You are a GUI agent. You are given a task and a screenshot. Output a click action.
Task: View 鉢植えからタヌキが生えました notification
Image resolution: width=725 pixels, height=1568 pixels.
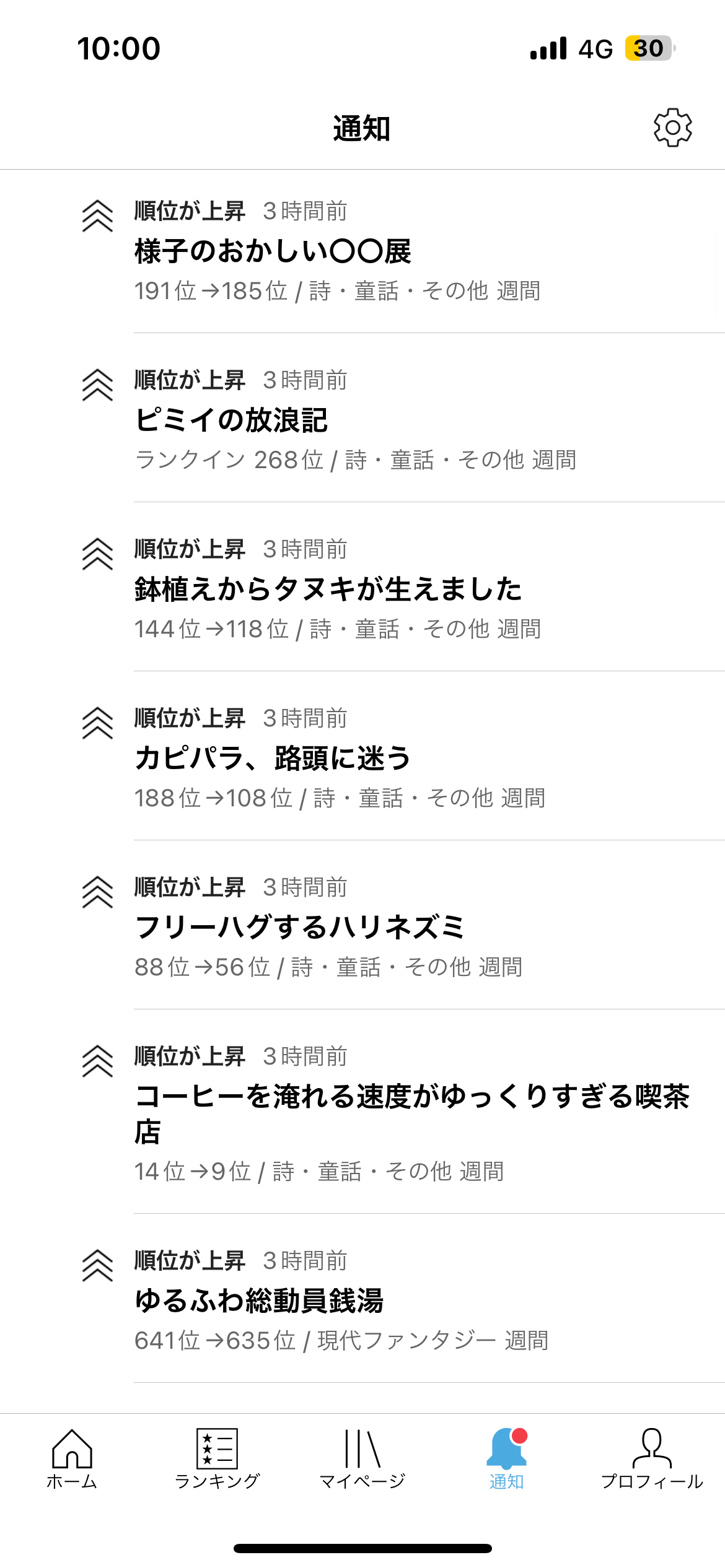(397, 589)
